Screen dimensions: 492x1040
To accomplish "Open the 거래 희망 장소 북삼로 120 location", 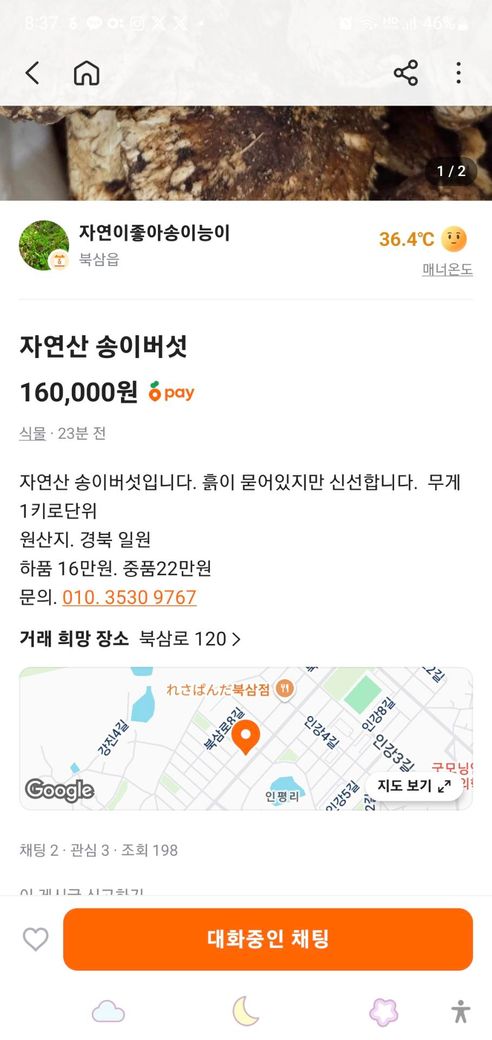I will tap(130, 639).
